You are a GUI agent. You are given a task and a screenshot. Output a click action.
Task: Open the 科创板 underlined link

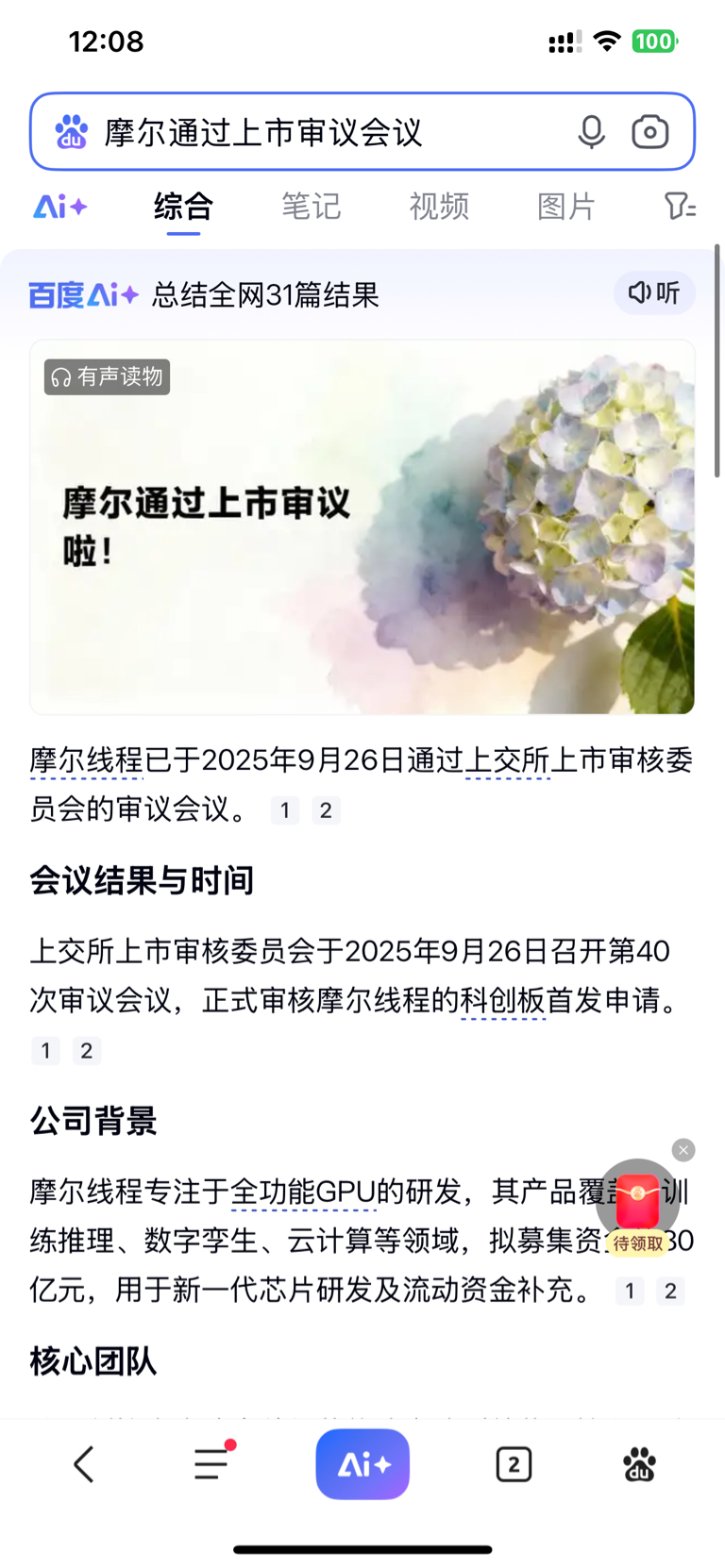coord(503,1000)
